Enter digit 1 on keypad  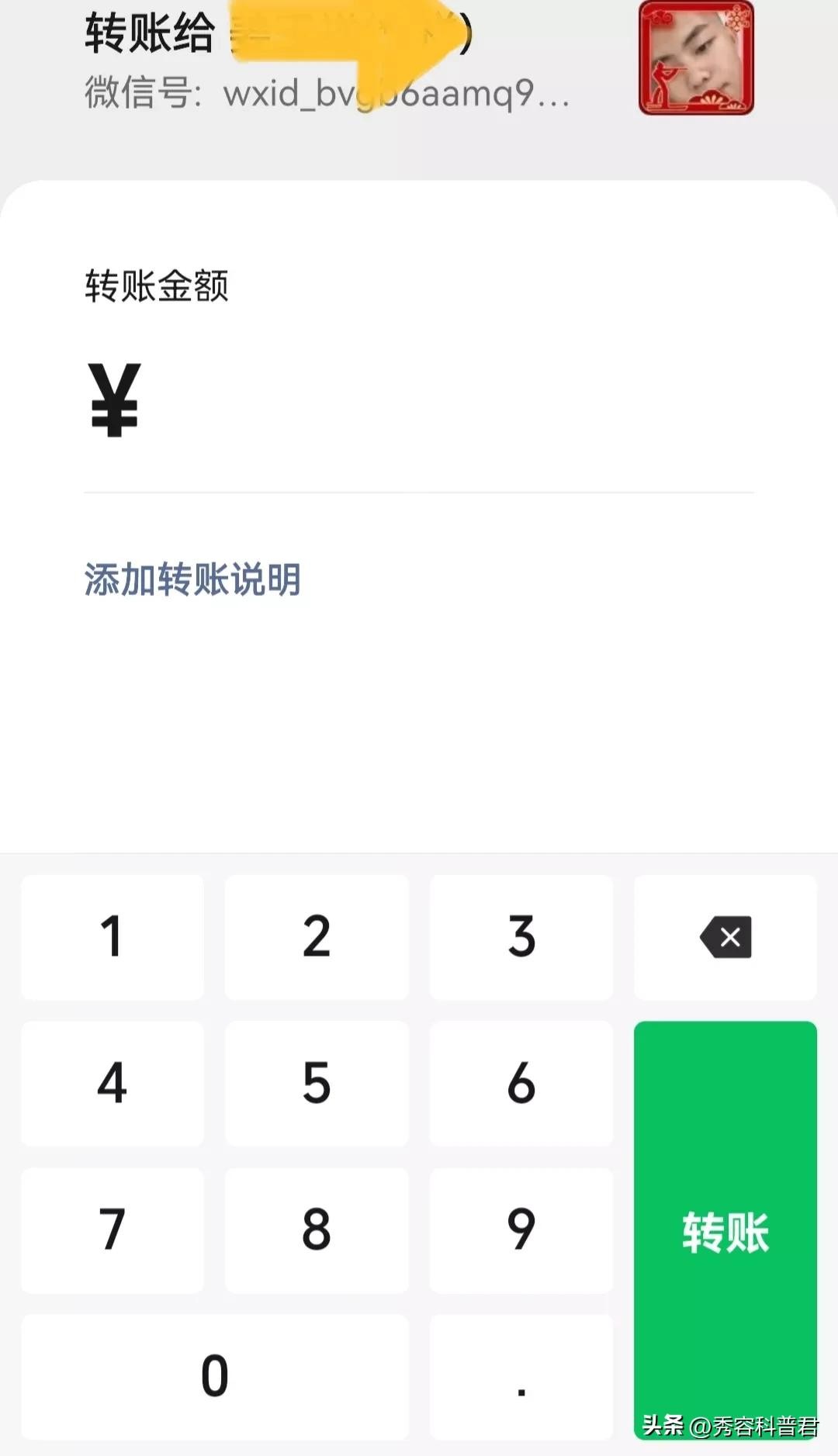(113, 937)
